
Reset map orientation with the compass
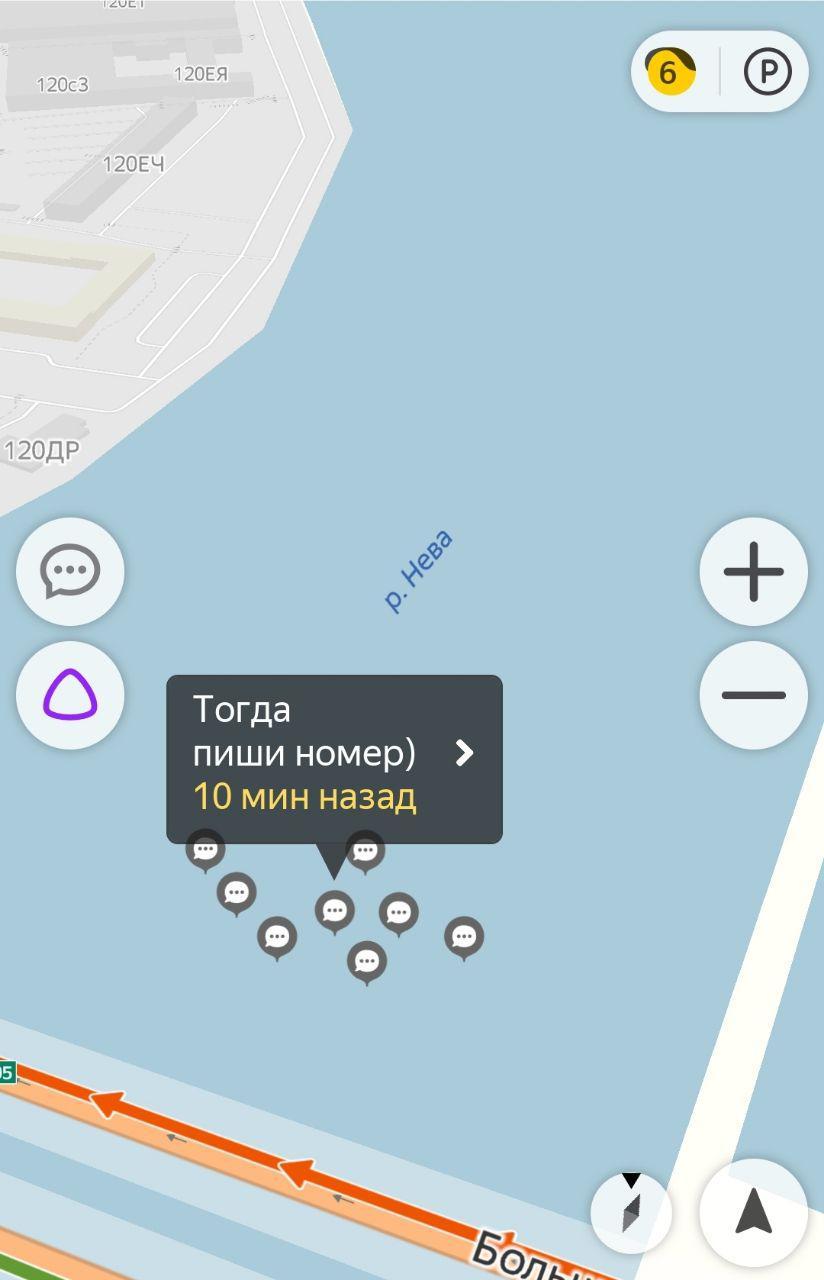tap(631, 1211)
